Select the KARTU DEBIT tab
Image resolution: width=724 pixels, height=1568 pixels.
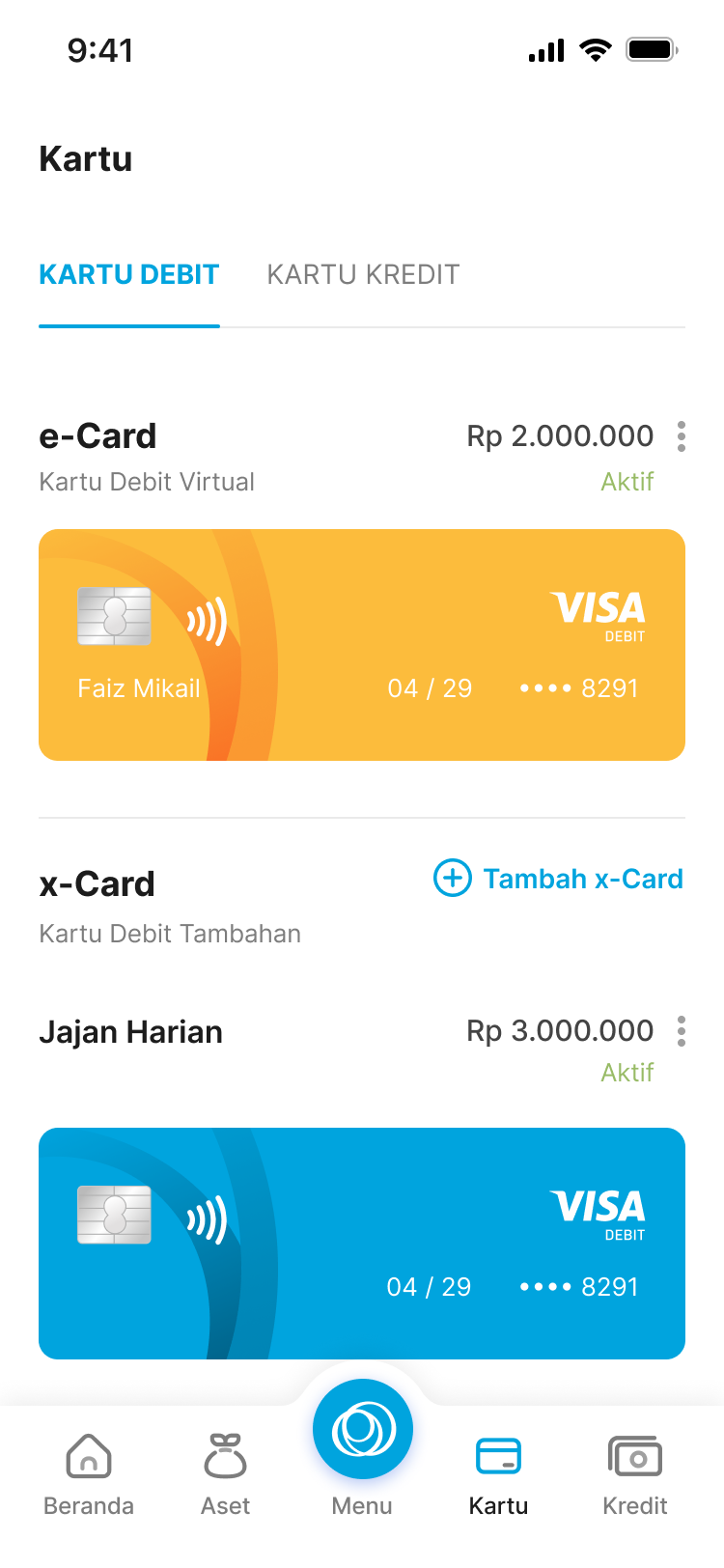tap(128, 274)
